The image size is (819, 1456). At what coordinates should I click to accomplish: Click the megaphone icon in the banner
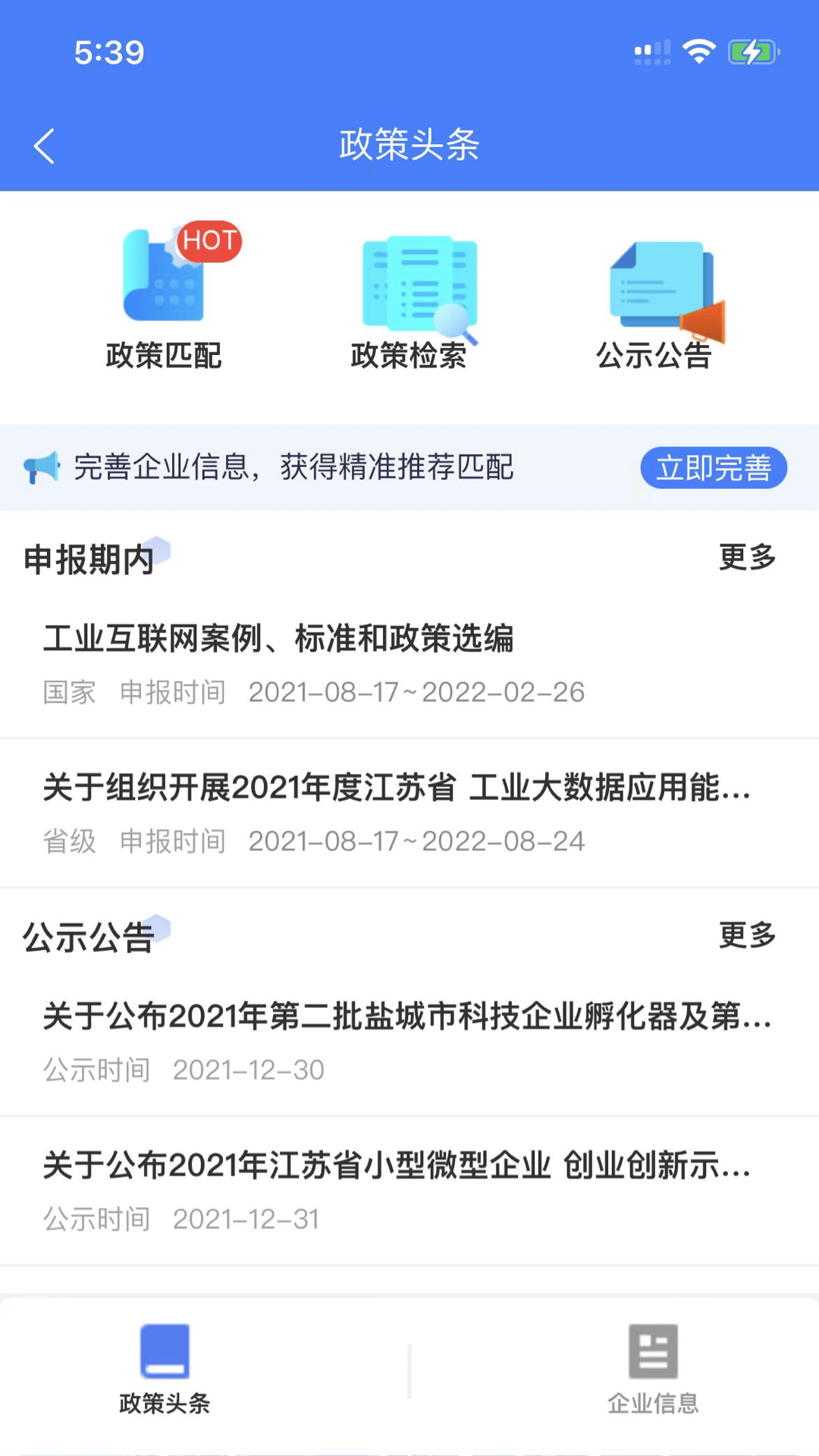(x=42, y=467)
